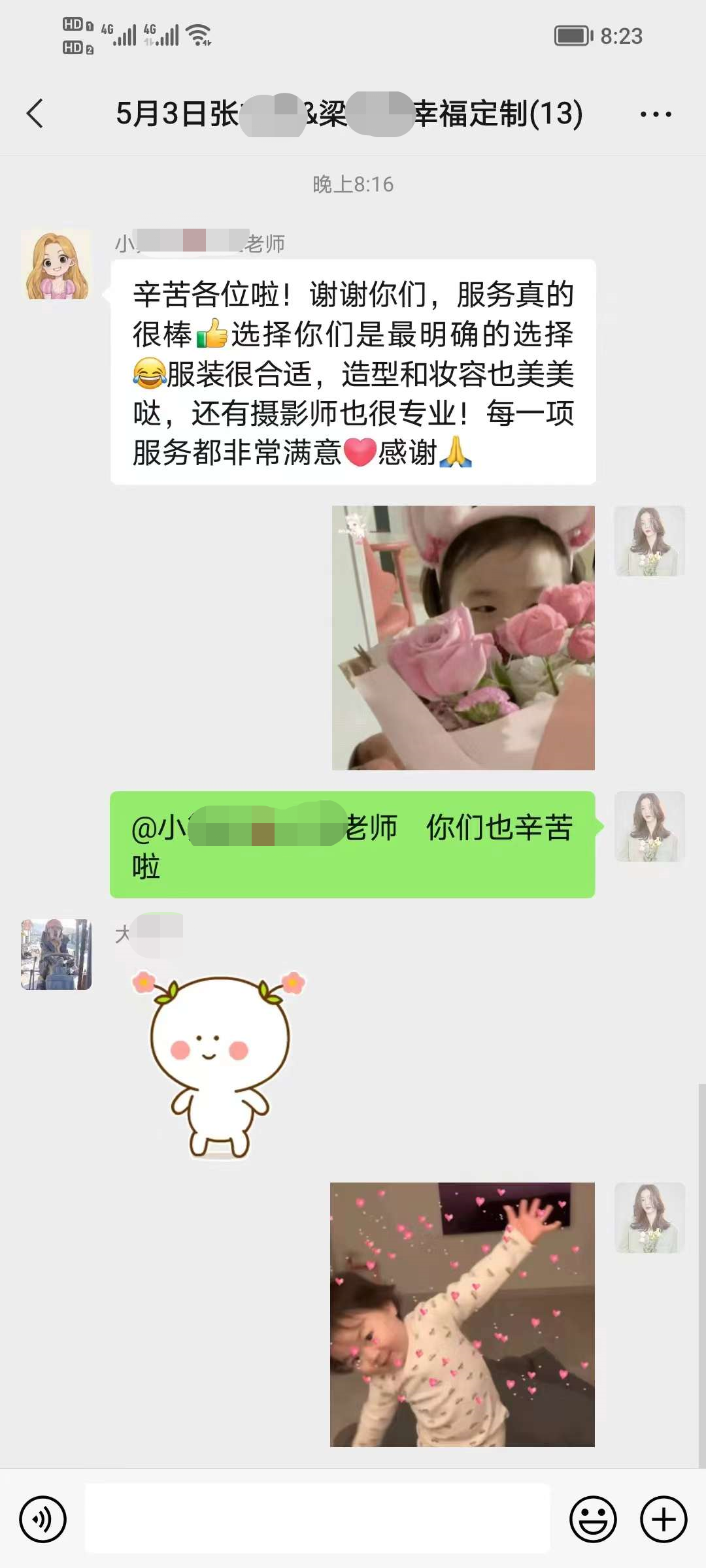This screenshot has width=706, height=1568.
Task: View the dancing child with hearts image
Action: tap(462, 1315)
